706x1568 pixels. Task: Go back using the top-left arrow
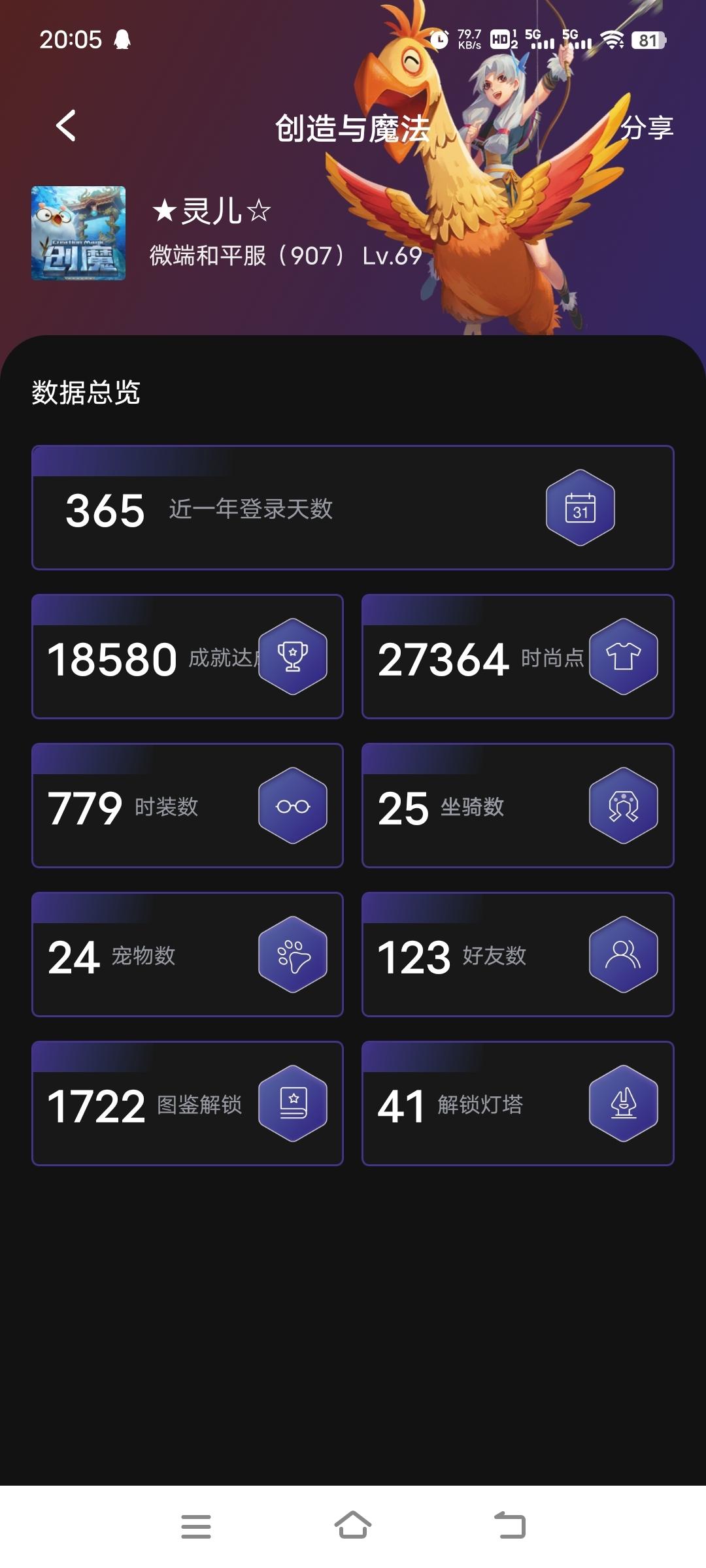pos(66,125)
